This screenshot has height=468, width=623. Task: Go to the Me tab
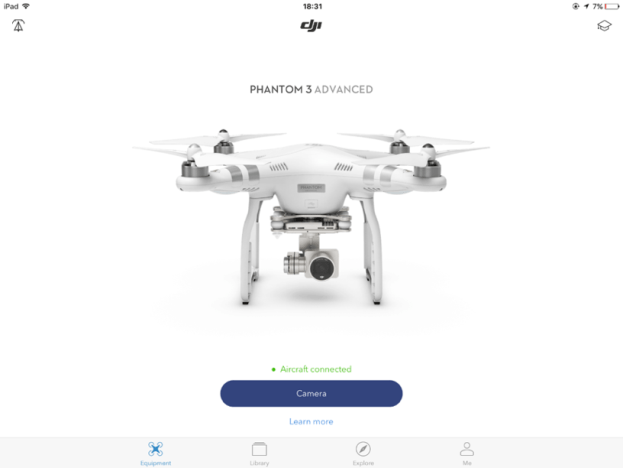click(466, 452)
